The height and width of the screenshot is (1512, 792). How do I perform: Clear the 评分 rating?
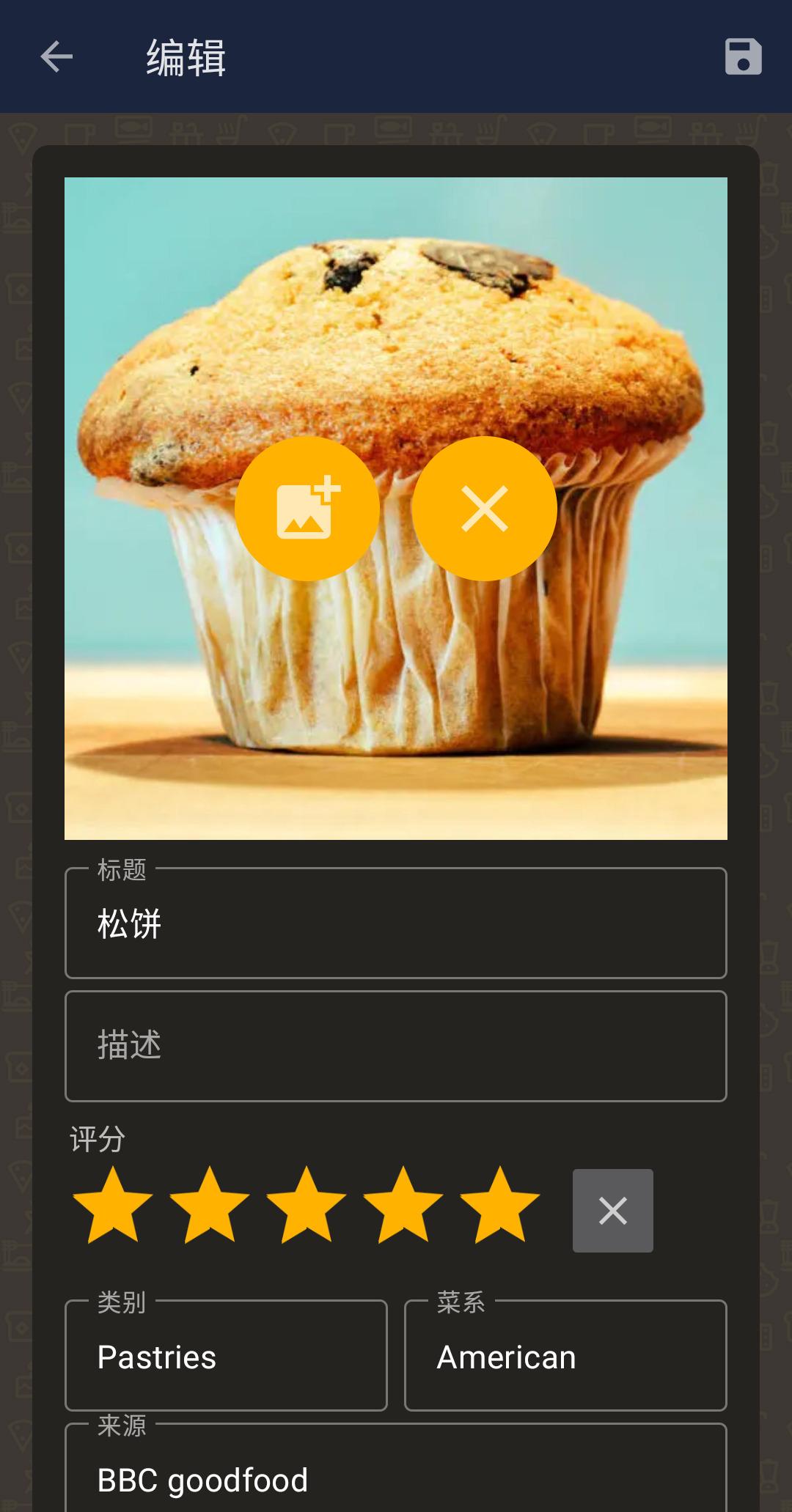[612, 1210]
